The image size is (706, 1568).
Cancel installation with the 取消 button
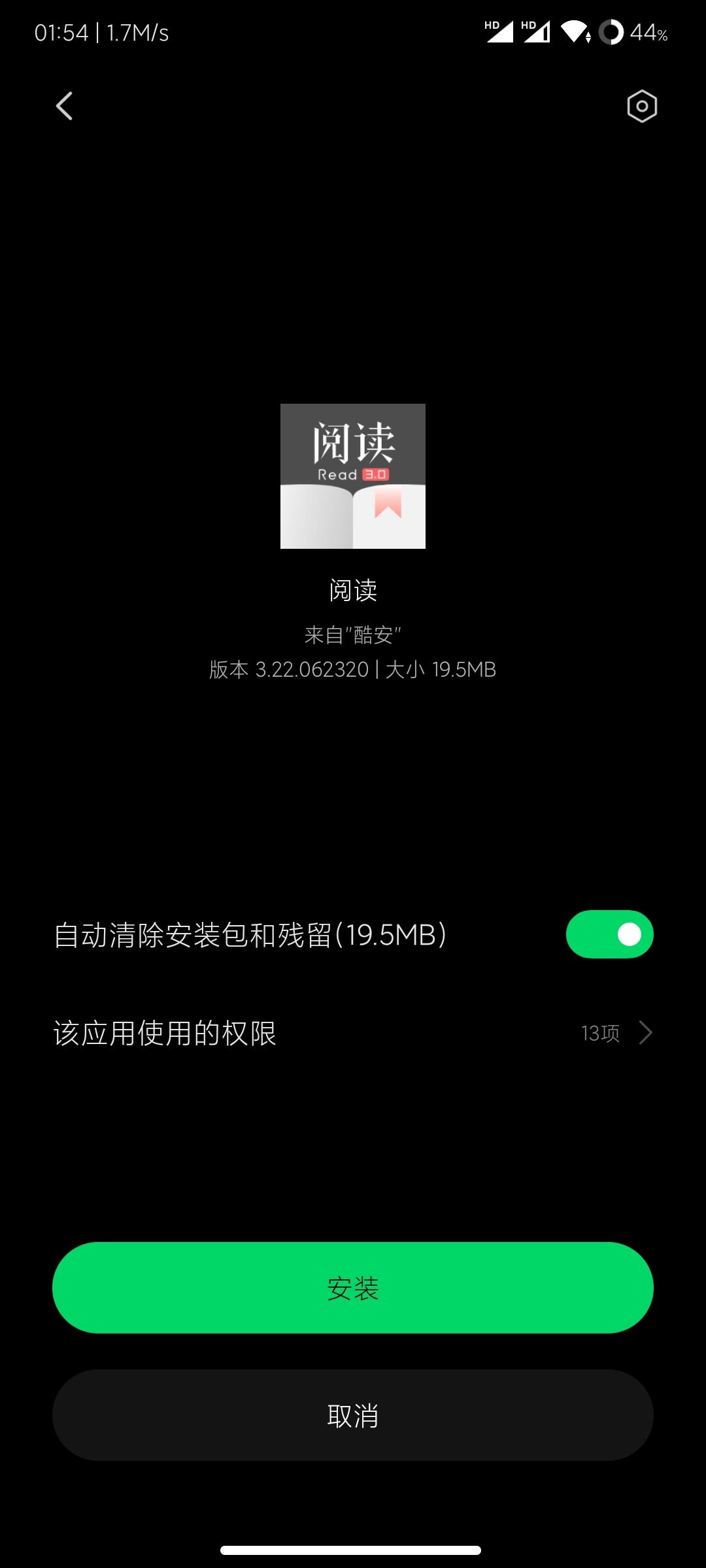point(353,1415)
